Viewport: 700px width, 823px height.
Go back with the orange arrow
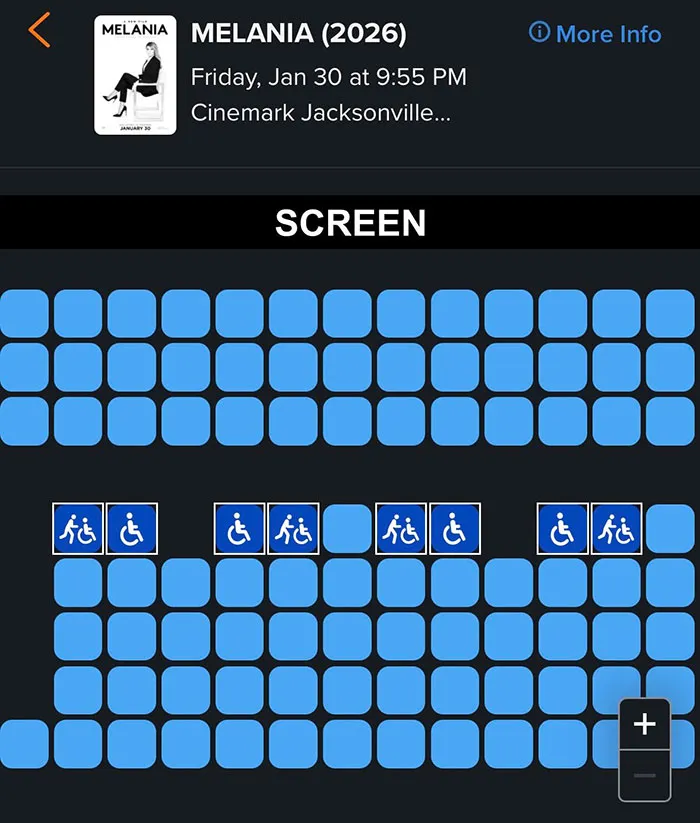(39, 30)
